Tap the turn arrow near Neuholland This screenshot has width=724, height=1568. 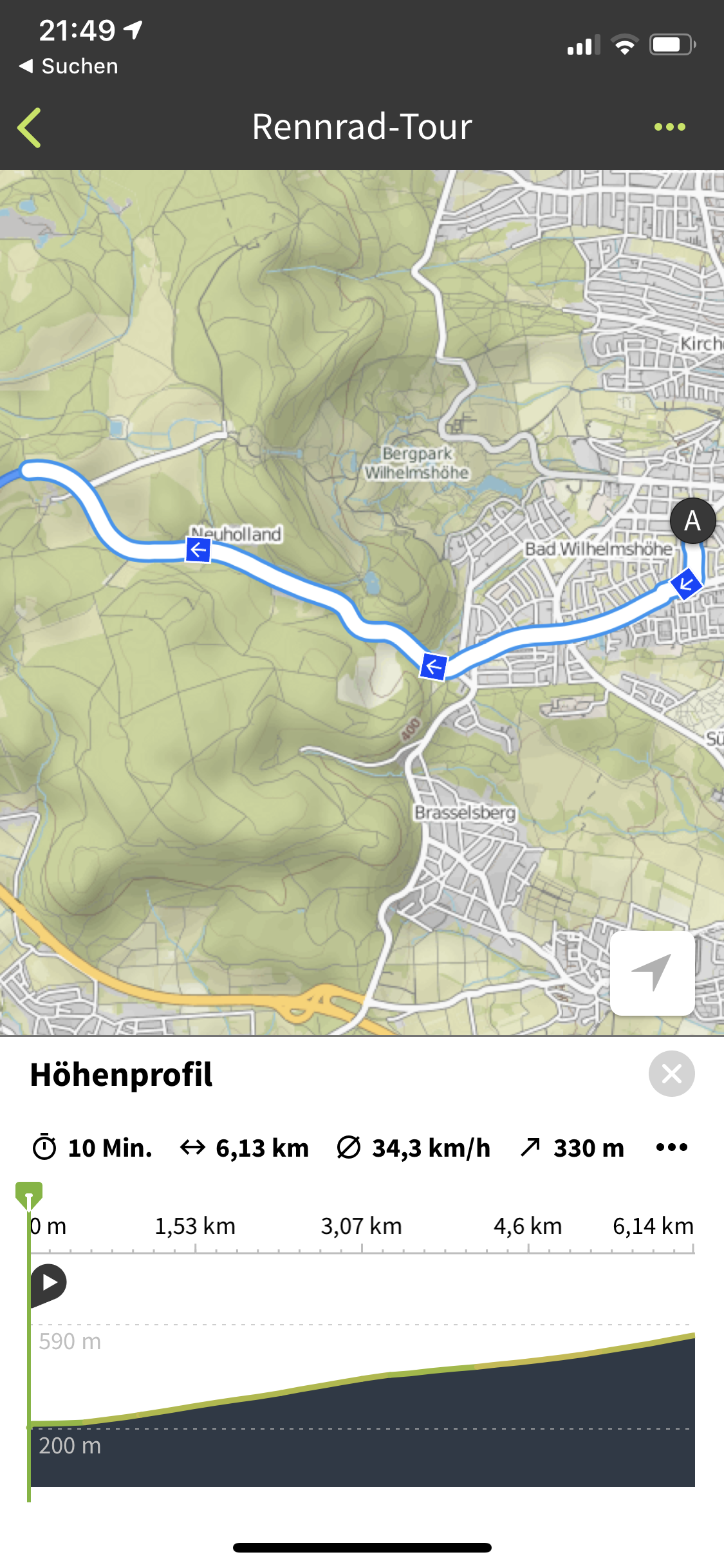pyautogui.click(x=198, y=550)
